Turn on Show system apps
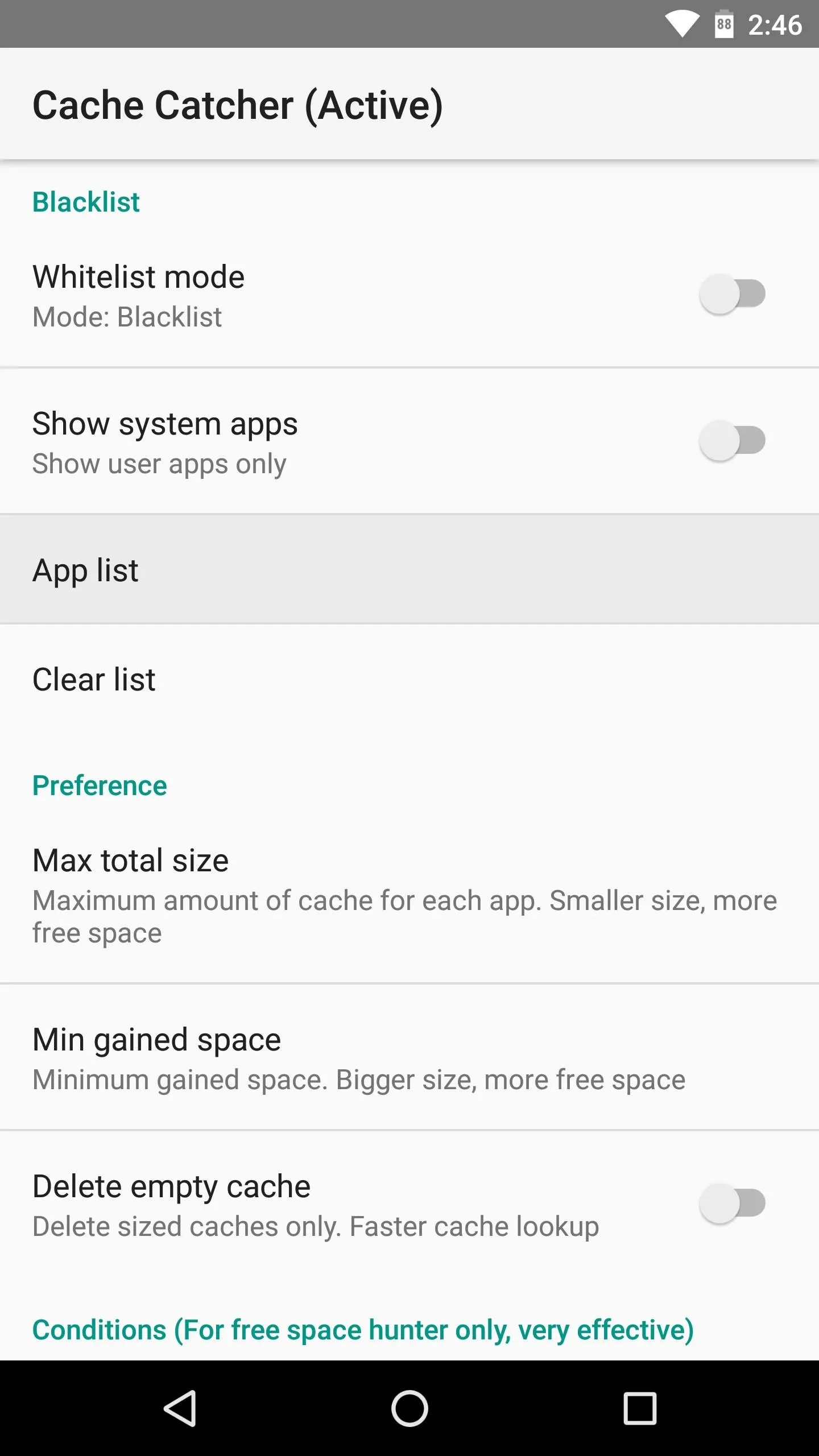The height and width of the screenshot is (1456, 819). click(x=732, y=441)
